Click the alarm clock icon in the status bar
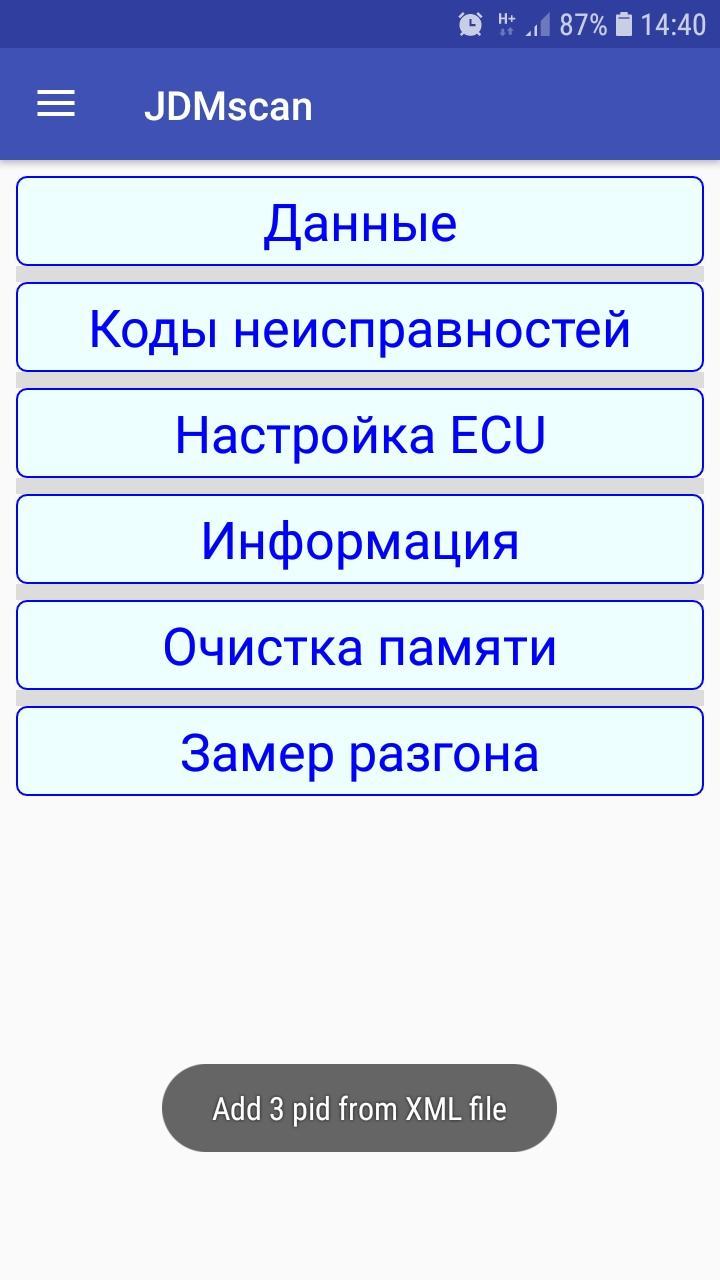The image size is (720, 1280). pos(468,22)
